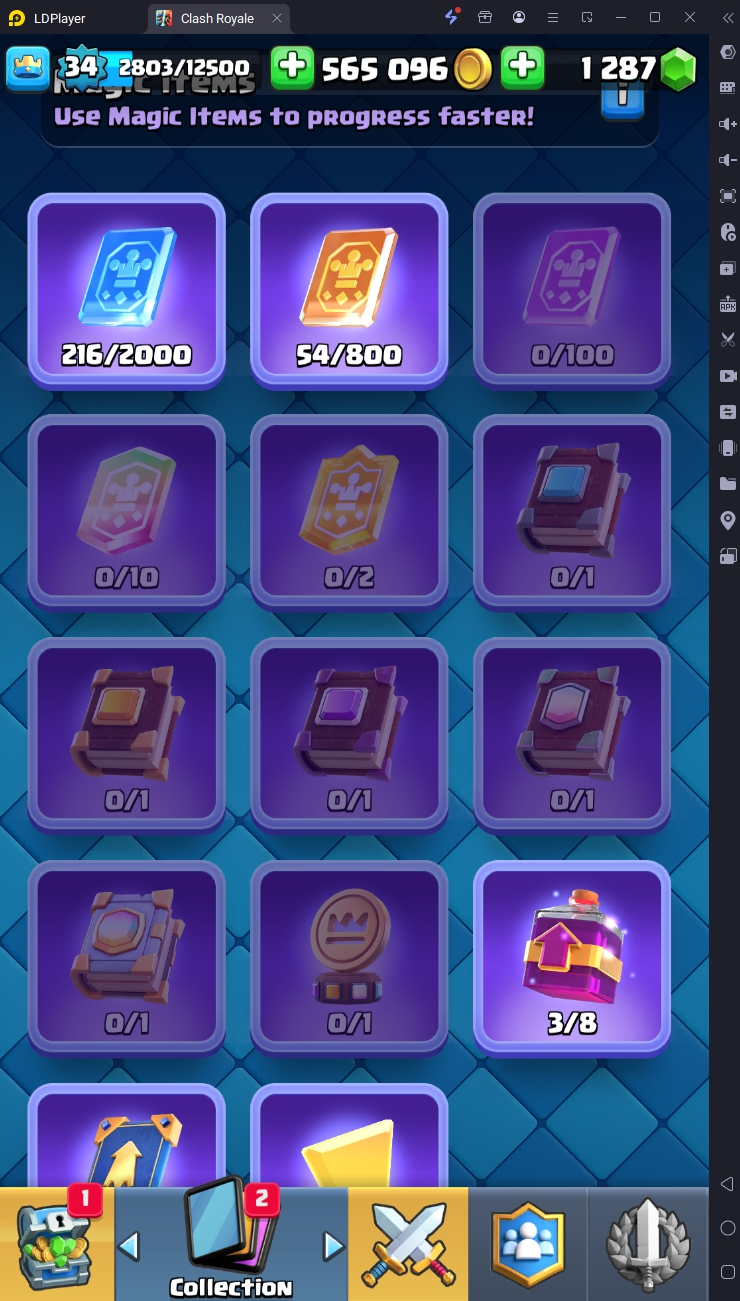Tap the right arrow beside Collection
The image size is (740, 1301).
[x=333, y=1246]
